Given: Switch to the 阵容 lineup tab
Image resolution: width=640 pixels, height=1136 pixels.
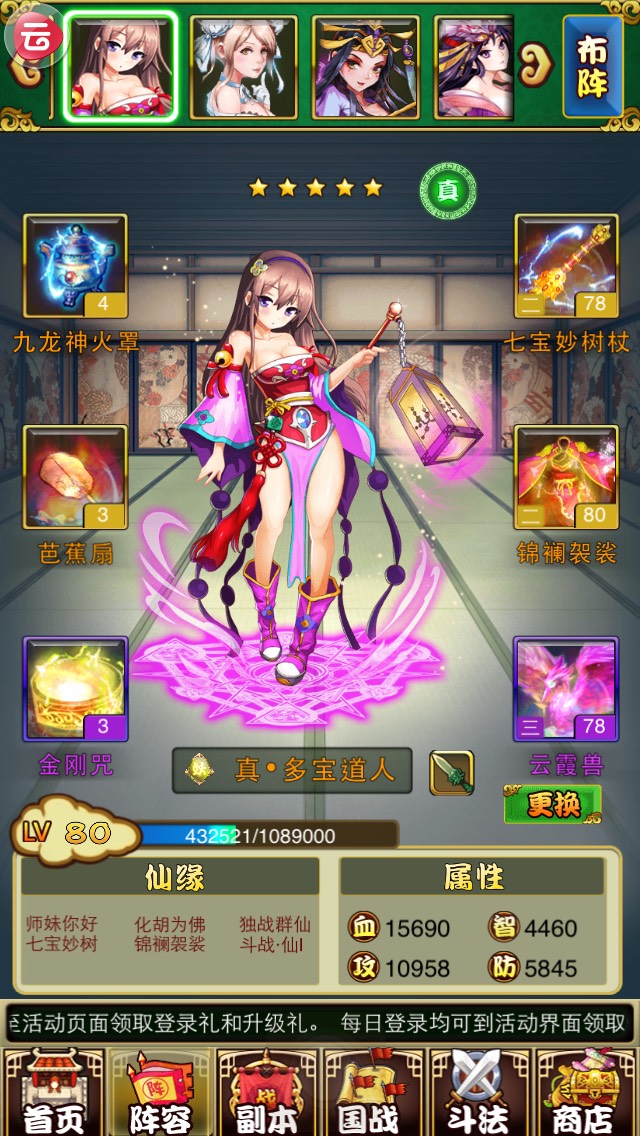Looking at the screenshot, I should pos(159,1092).
